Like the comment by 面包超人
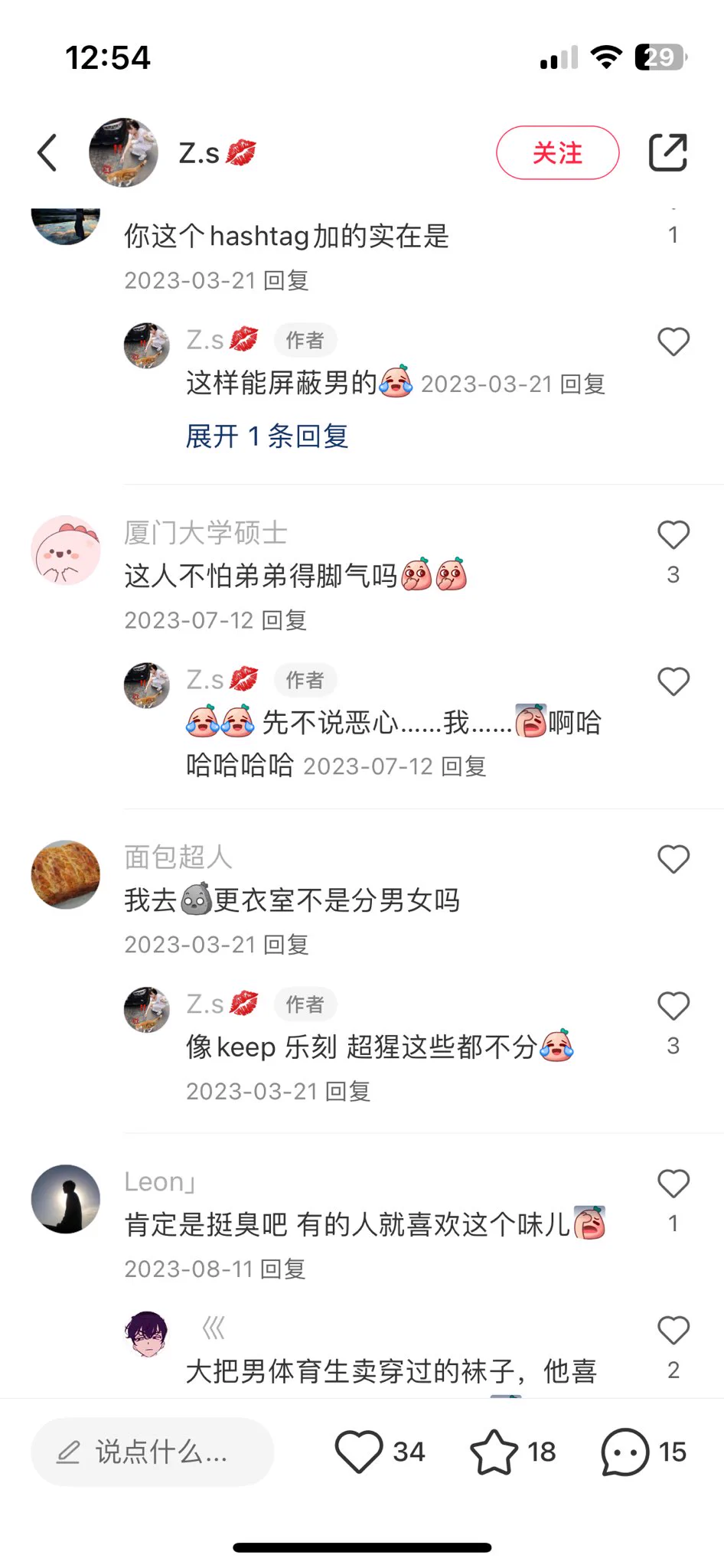724x1568 pixels. coord(673,859)
